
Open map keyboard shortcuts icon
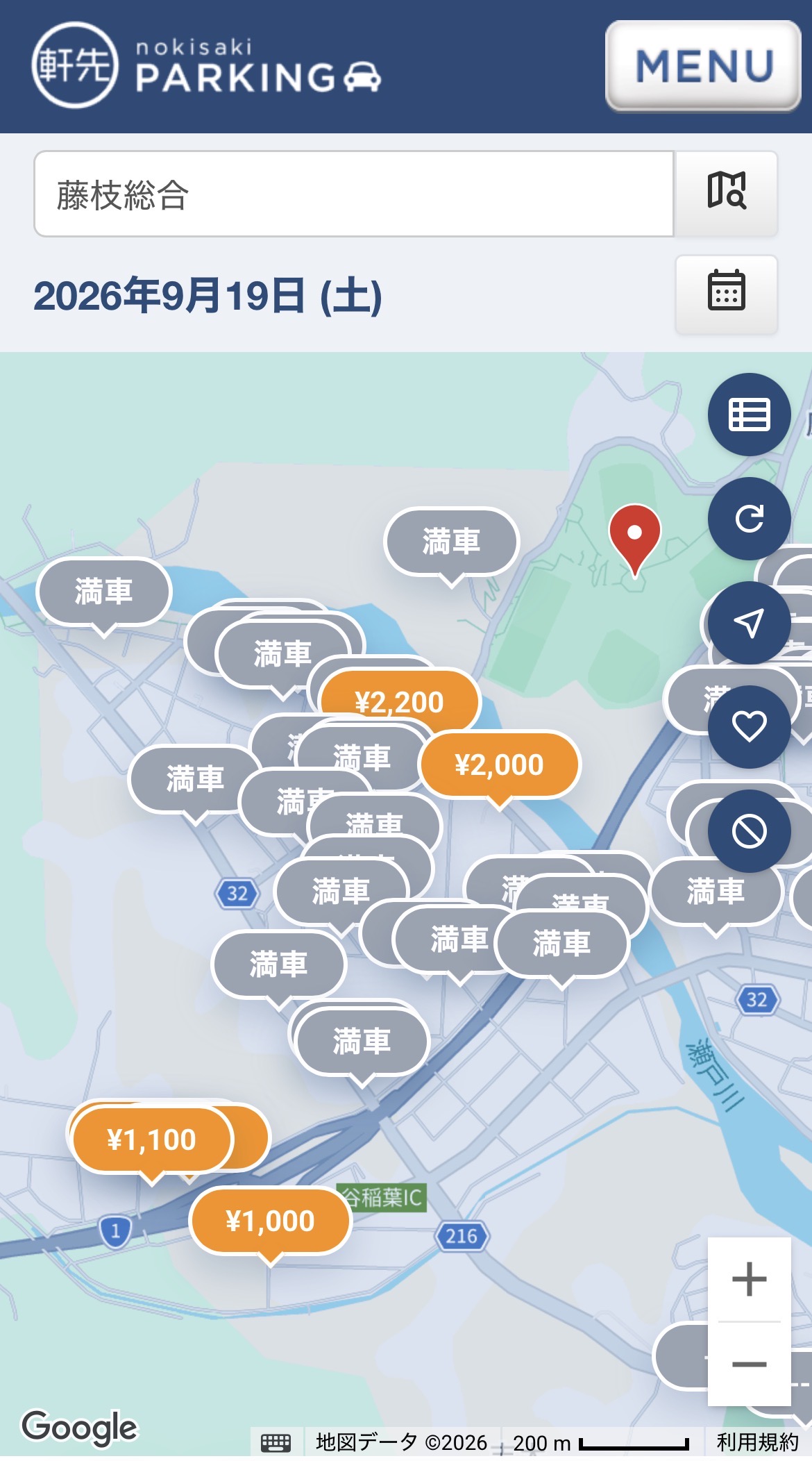[x=276, y=1442]
